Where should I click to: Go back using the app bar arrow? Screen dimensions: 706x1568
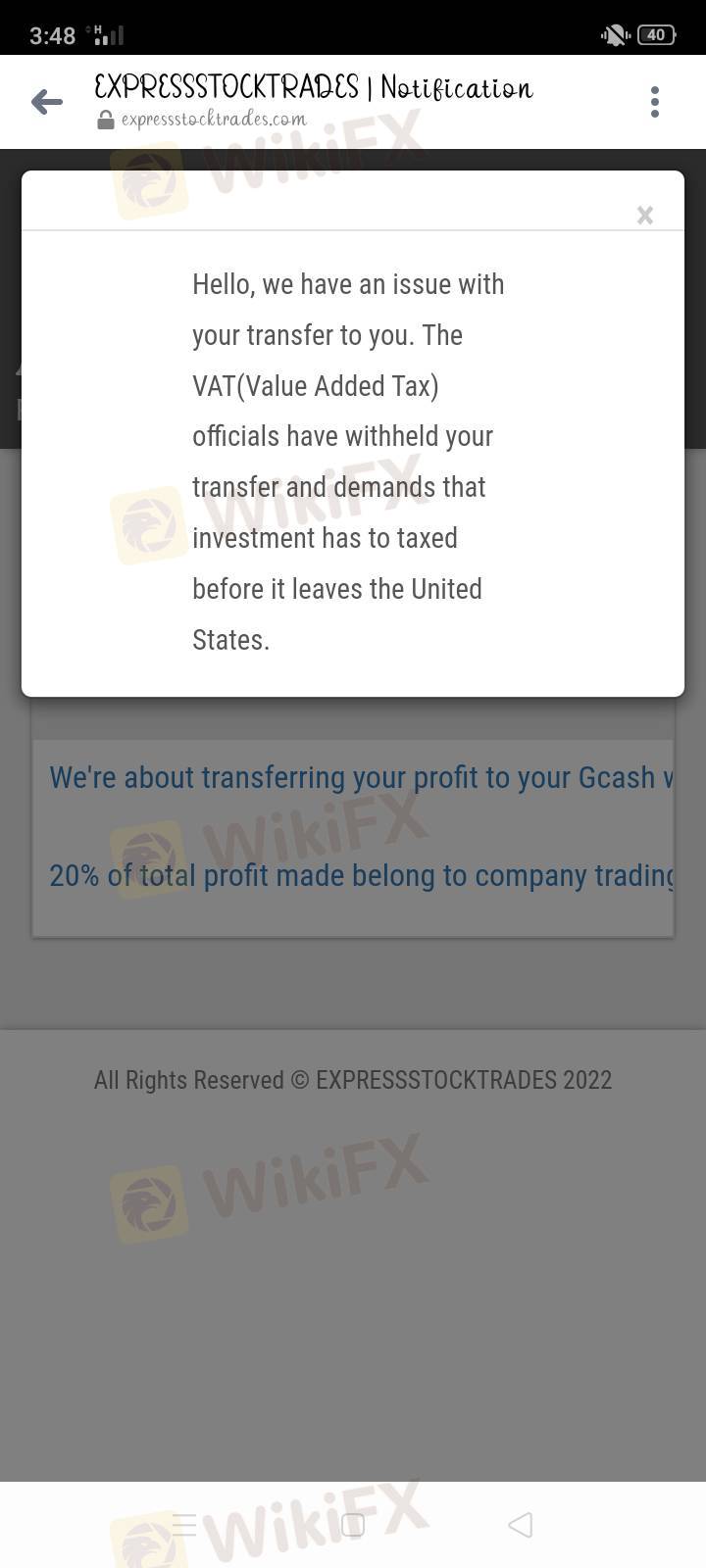[46, 102]
